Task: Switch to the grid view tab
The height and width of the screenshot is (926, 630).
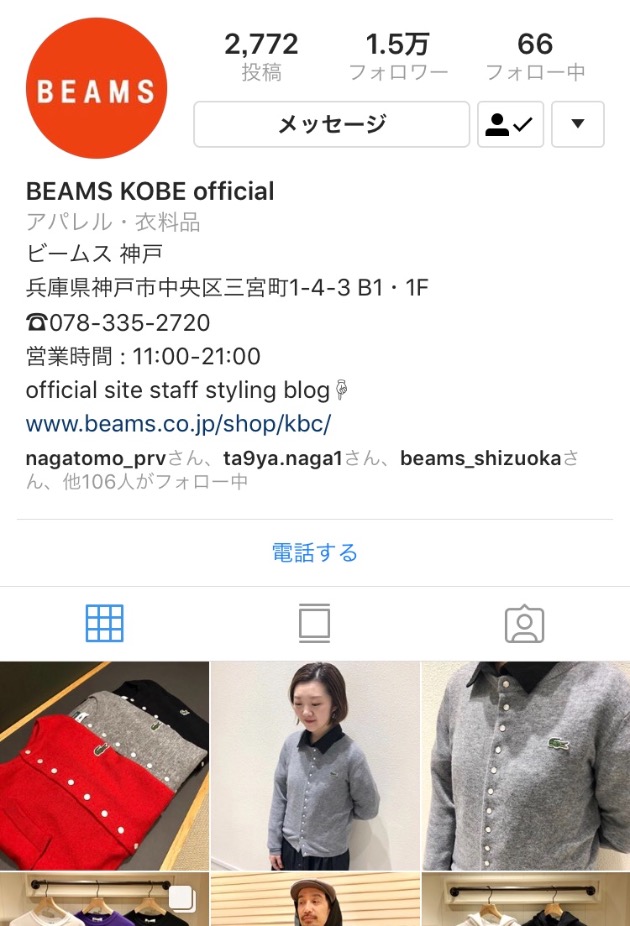Action: (x=105, y=624)
